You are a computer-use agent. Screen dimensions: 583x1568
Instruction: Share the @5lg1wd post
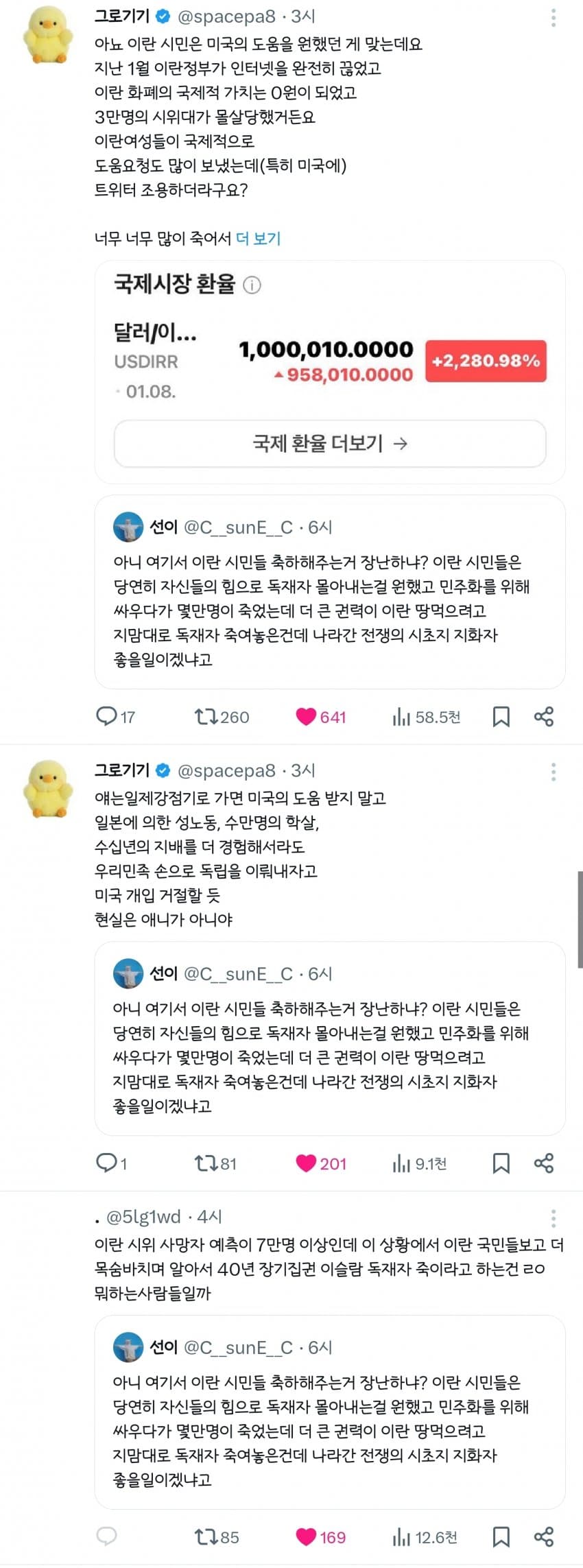pos(544,1537)
